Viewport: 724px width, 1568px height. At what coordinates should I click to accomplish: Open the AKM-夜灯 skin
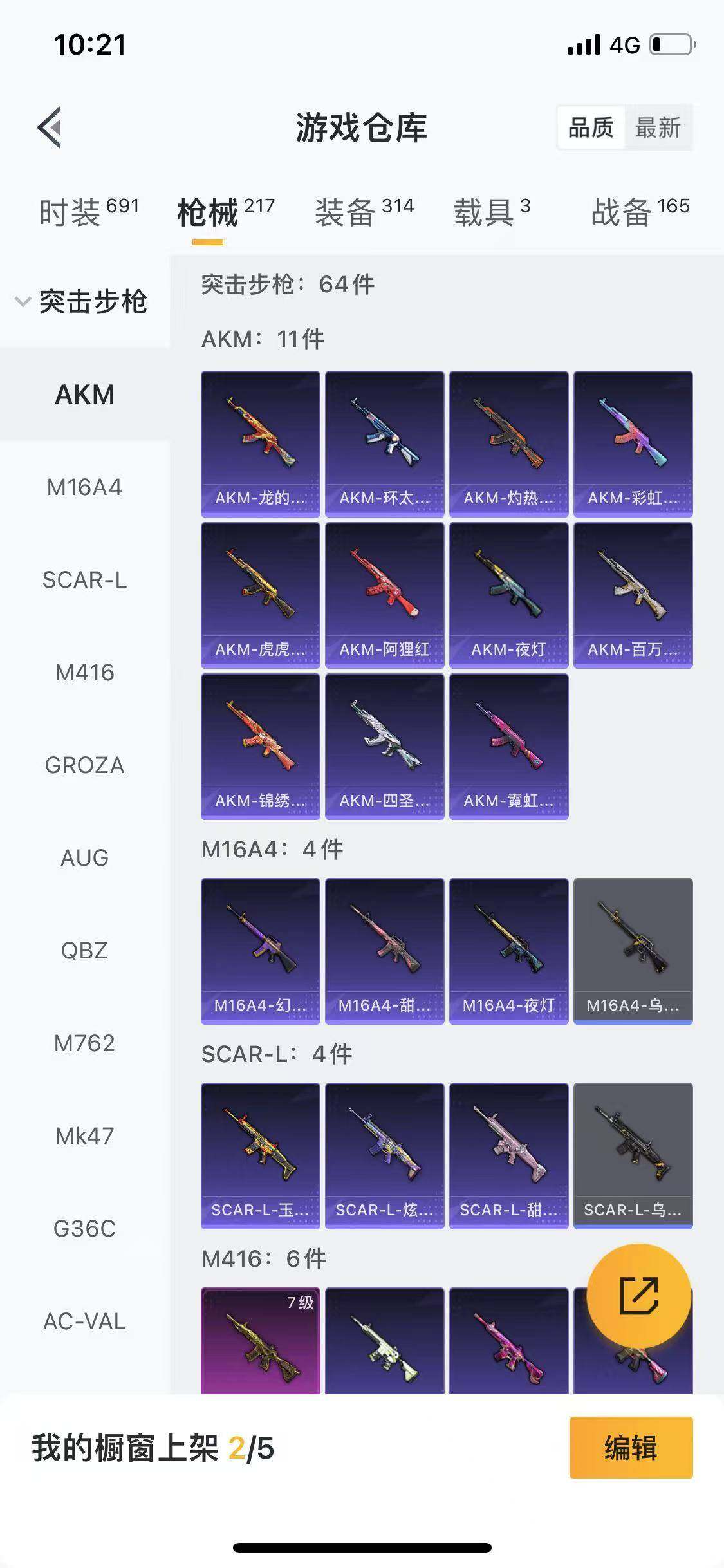click(508, 595)
